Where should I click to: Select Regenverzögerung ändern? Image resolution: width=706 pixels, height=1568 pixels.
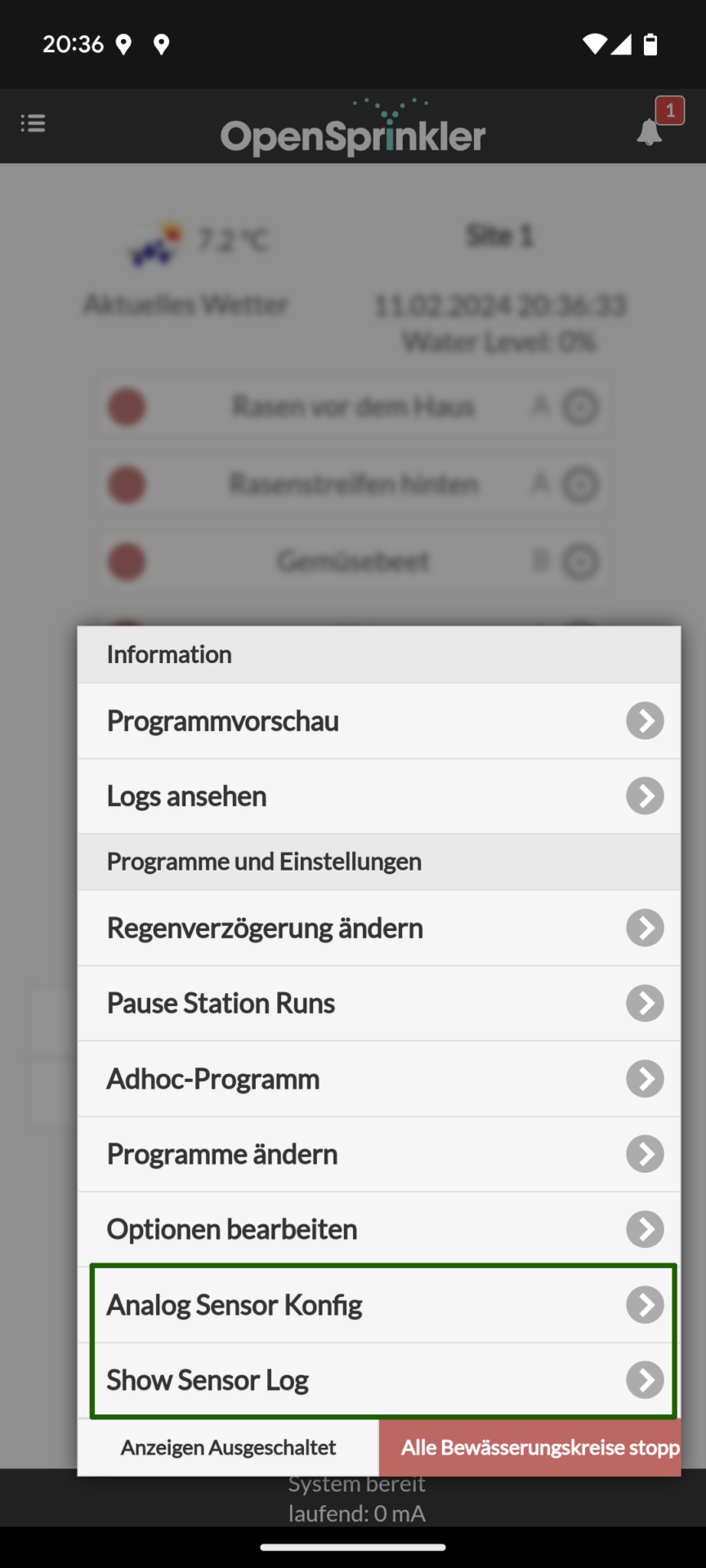pyautogui.click(x=379, y=929)
